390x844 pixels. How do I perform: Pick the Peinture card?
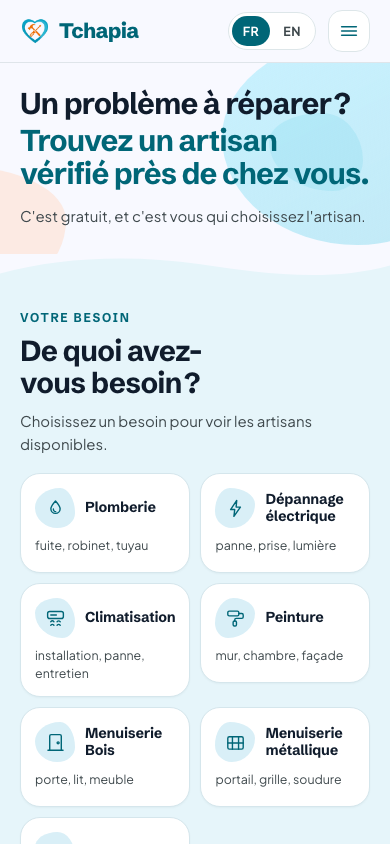pyautogui.click(x=285, y=633)
